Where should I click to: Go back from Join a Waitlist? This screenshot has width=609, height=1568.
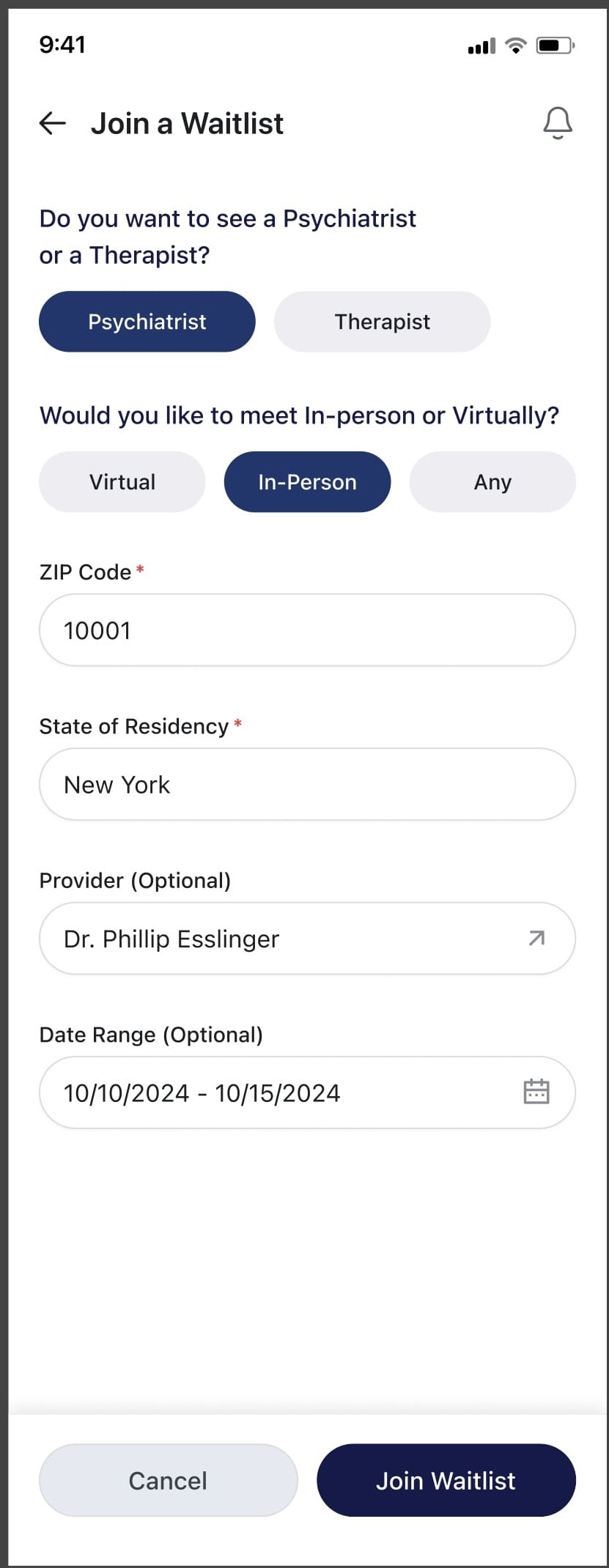[53, 123]
